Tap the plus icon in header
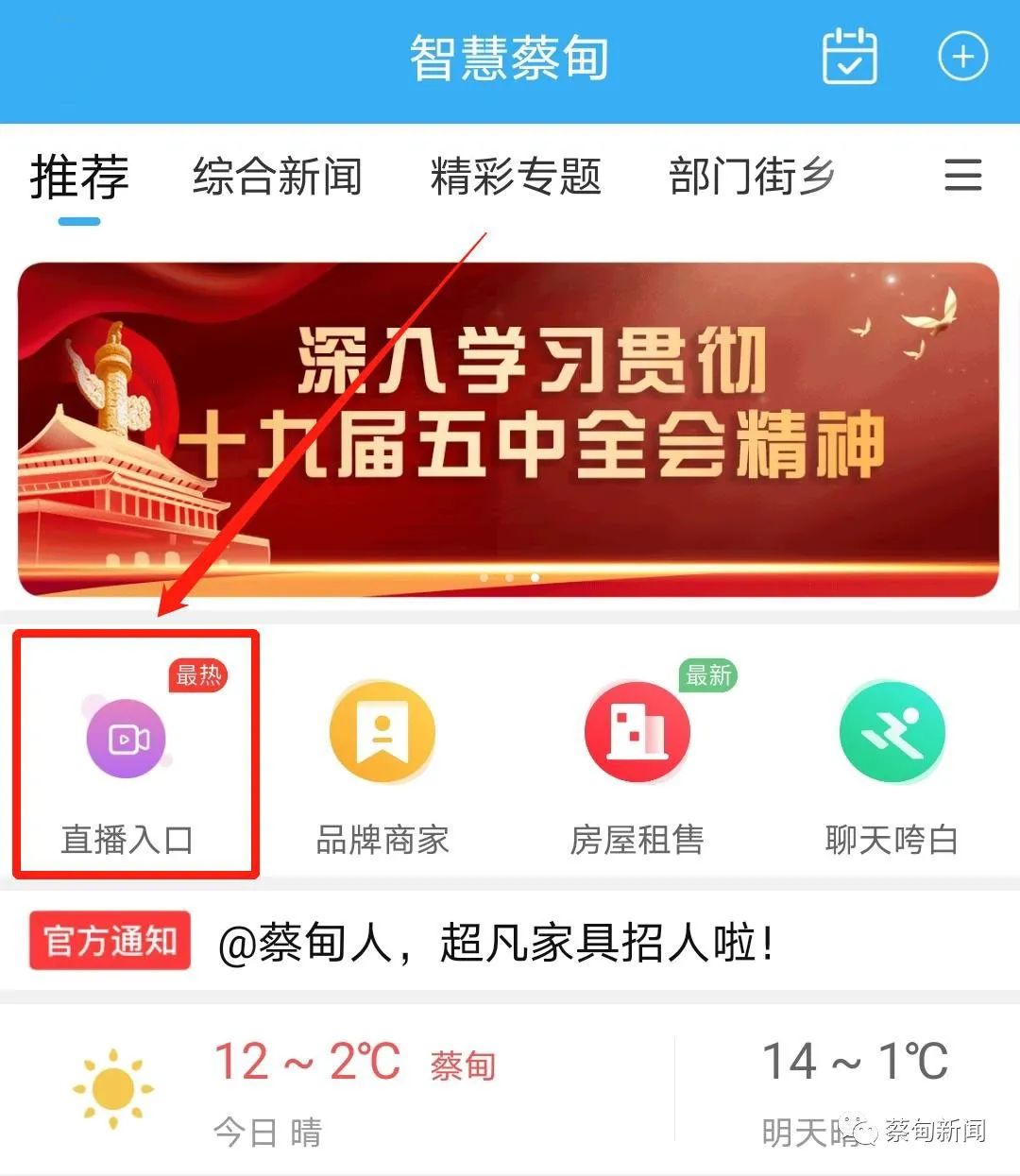1020x1176 pixels. (x=962, y=57)
